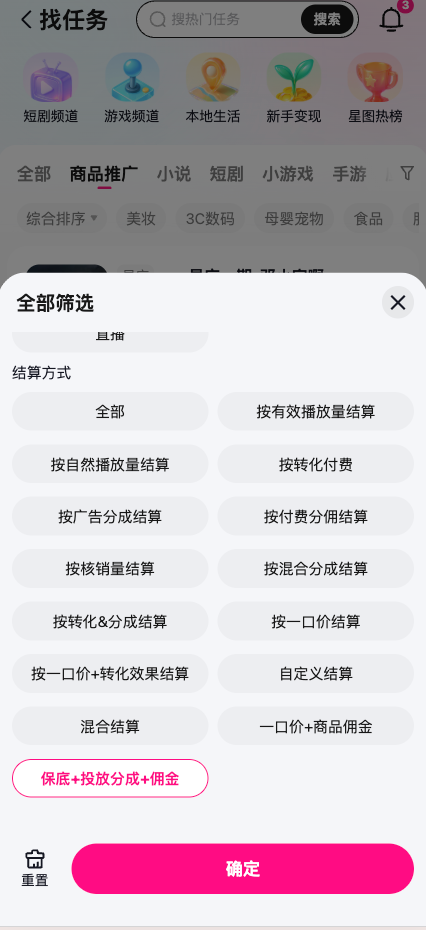Pick 自定义结算 chip
This screenshot has width=426, height=930.
tap(316, 673)
